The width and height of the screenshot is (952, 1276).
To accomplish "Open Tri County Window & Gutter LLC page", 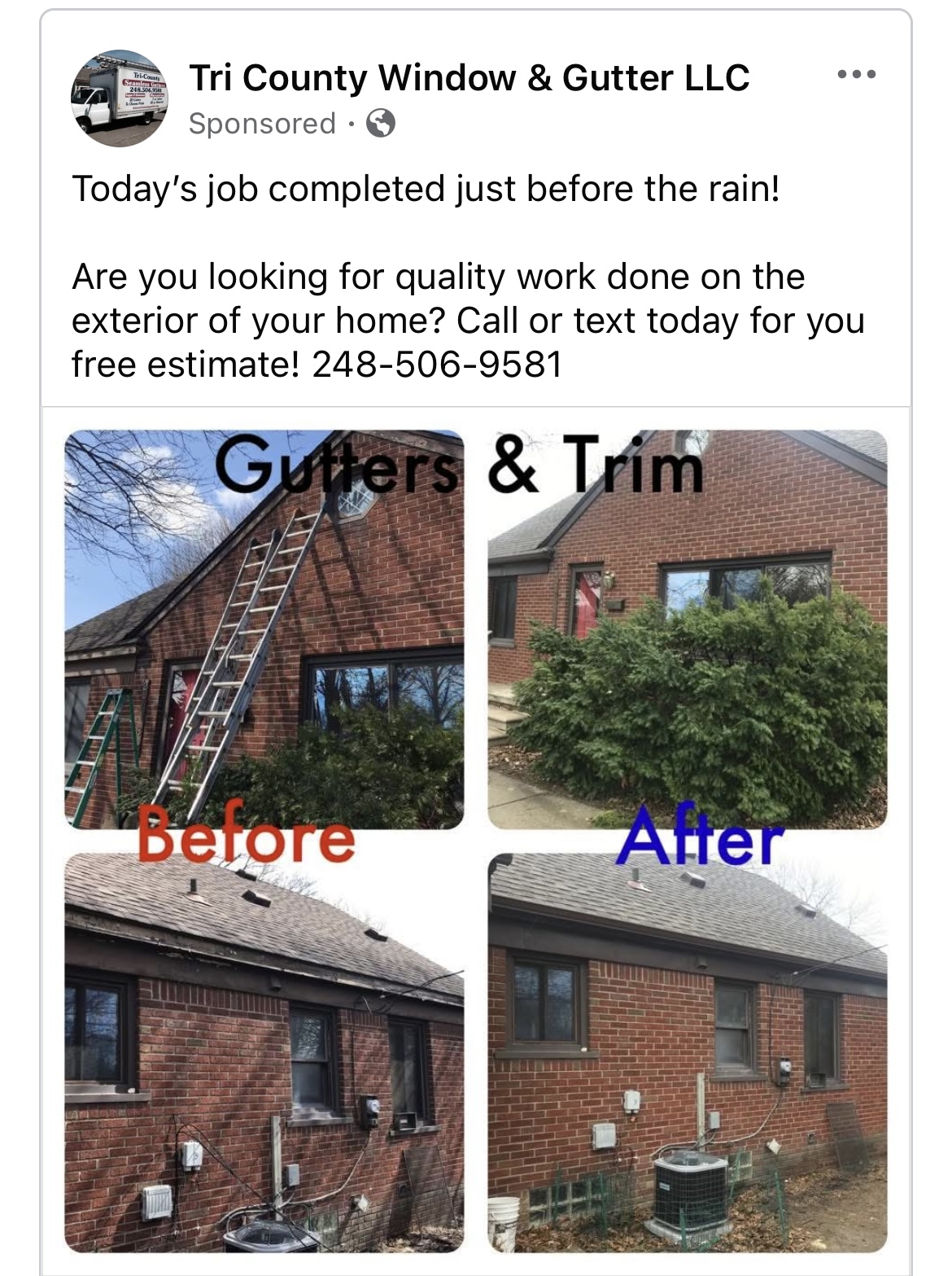I will (x=469, y=78).
